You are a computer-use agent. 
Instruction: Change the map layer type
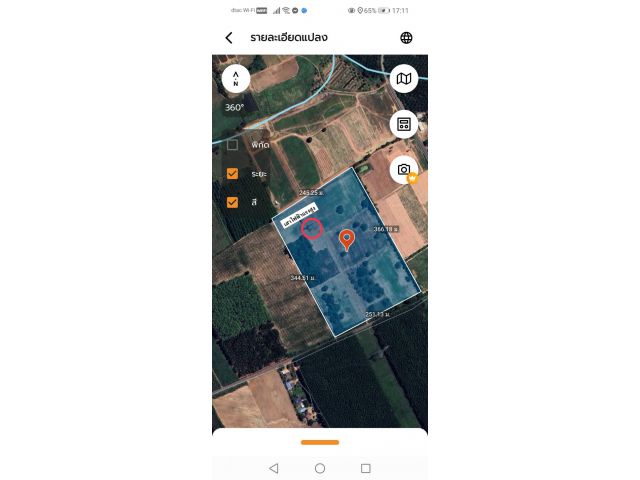[x=404, y=78]
